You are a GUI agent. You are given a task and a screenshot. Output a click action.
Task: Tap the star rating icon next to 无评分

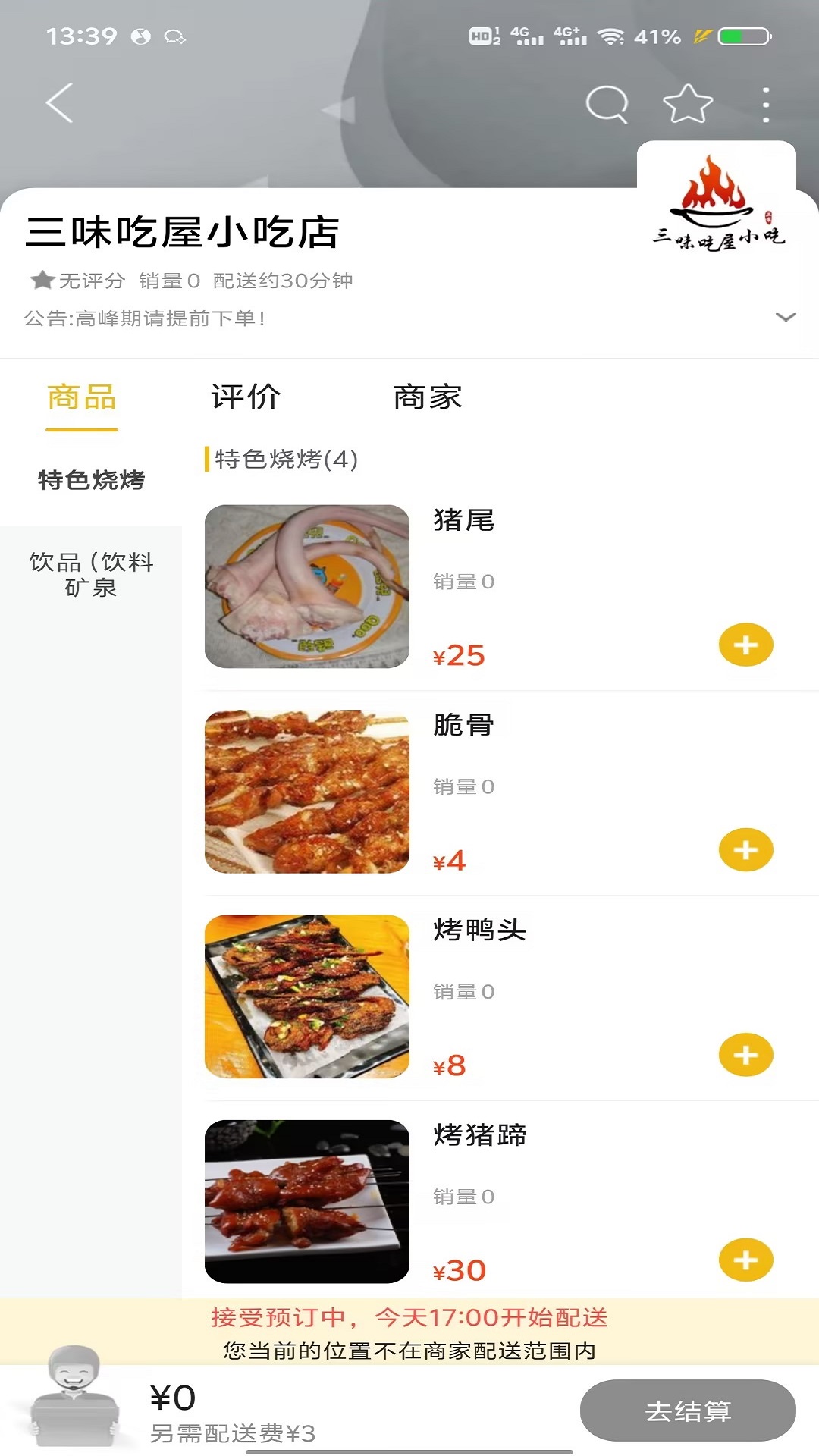coord(39,280)
